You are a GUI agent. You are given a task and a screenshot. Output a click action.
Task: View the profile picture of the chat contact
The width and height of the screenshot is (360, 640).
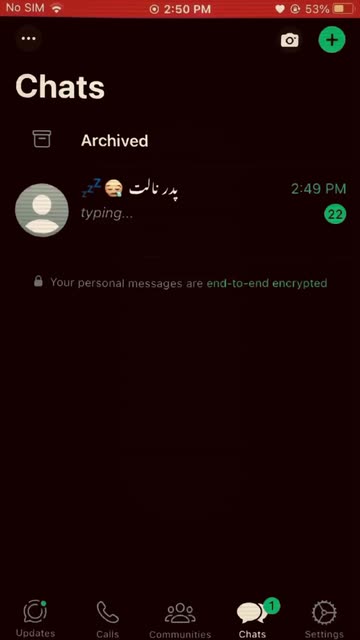42,210
